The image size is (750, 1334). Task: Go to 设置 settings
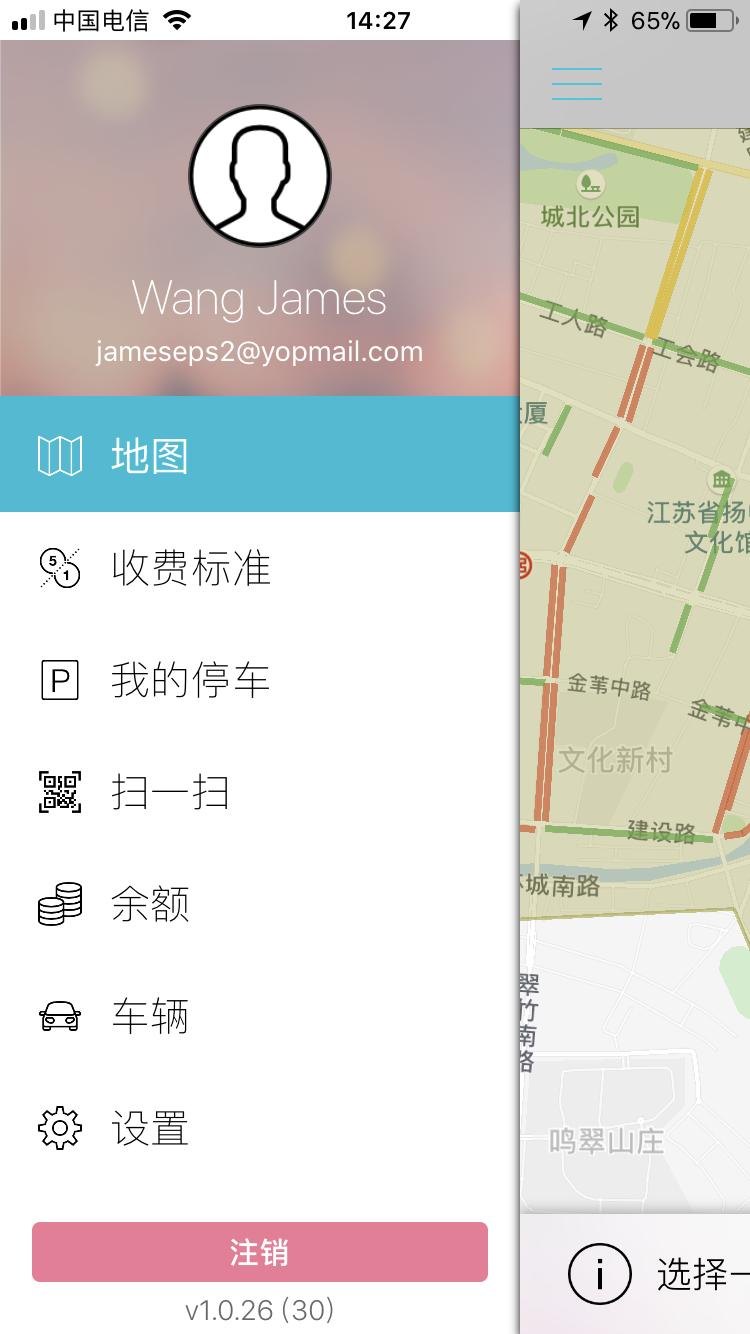tap(150, 1129)
